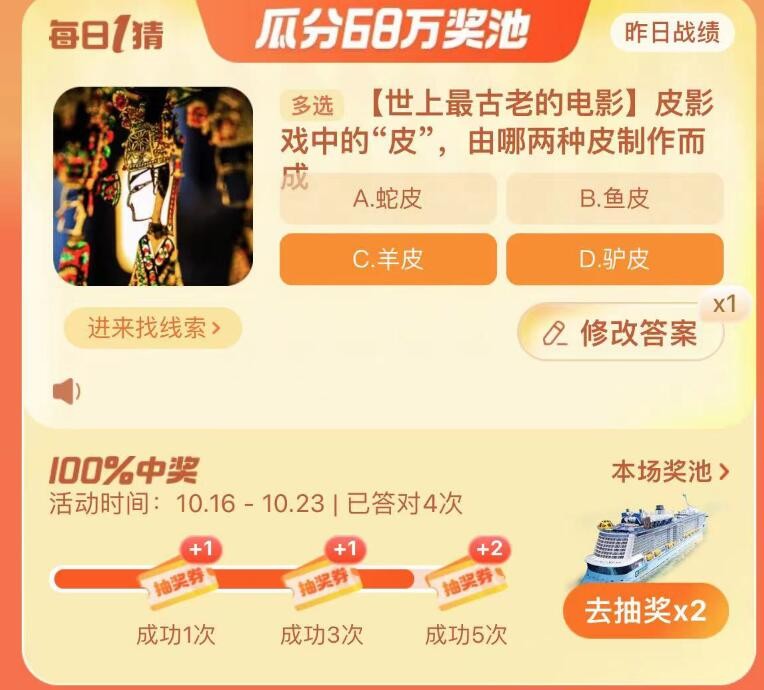Tap 去抽奖x2 to draw prizes
The image size is (764, 690).
point(645,611)
